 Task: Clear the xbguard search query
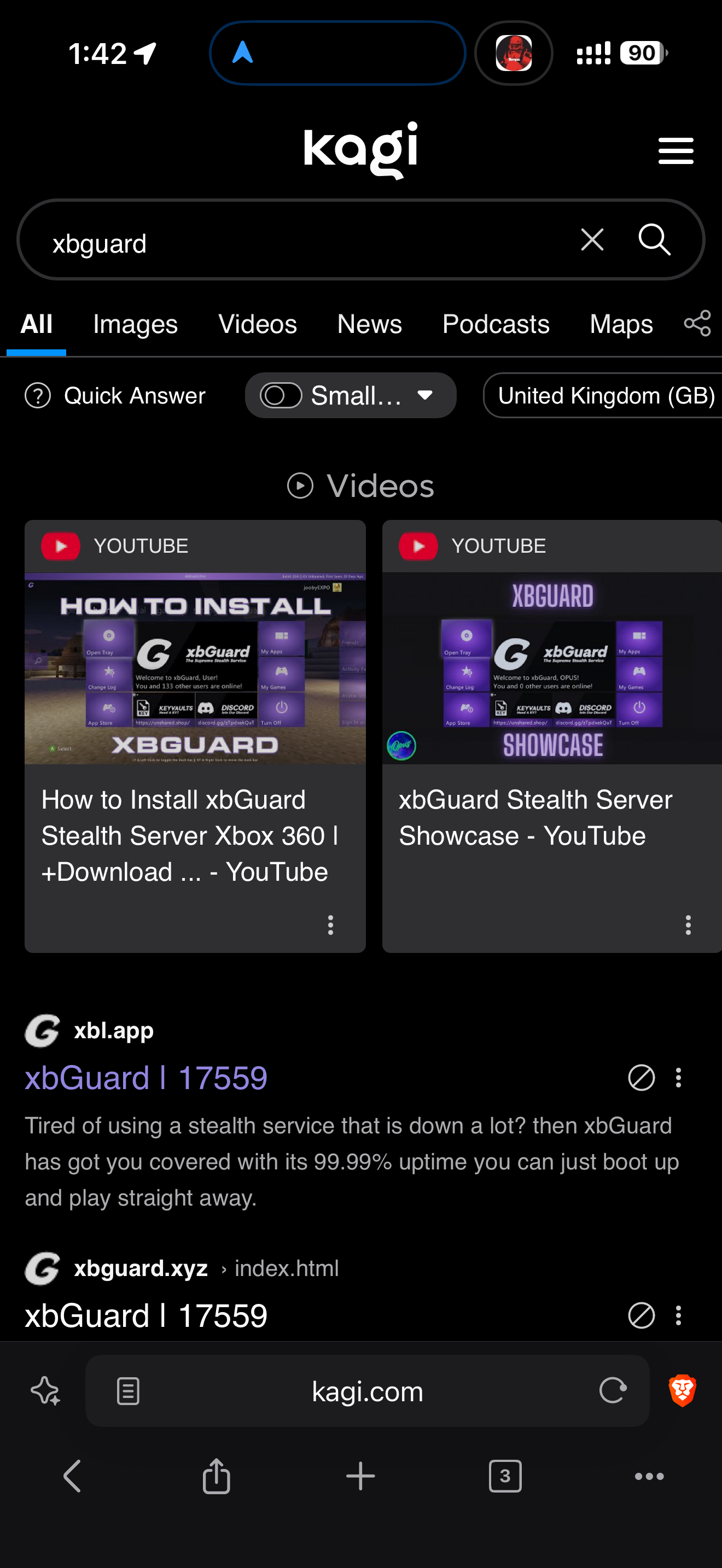click(x=592, y=240)
